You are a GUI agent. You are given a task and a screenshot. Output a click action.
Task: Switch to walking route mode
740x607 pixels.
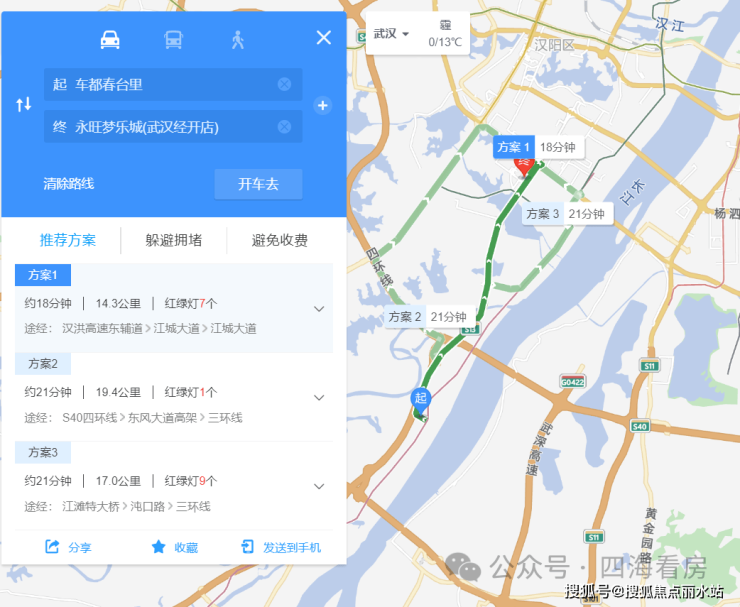pyautogui.click(x=237, y=39)
